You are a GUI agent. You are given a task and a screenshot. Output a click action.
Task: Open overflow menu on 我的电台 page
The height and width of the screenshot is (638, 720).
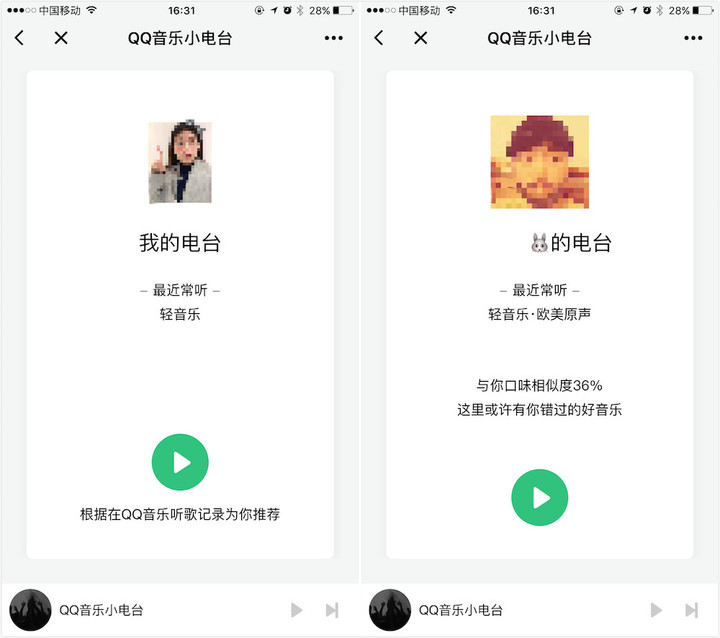coord(333,38)
